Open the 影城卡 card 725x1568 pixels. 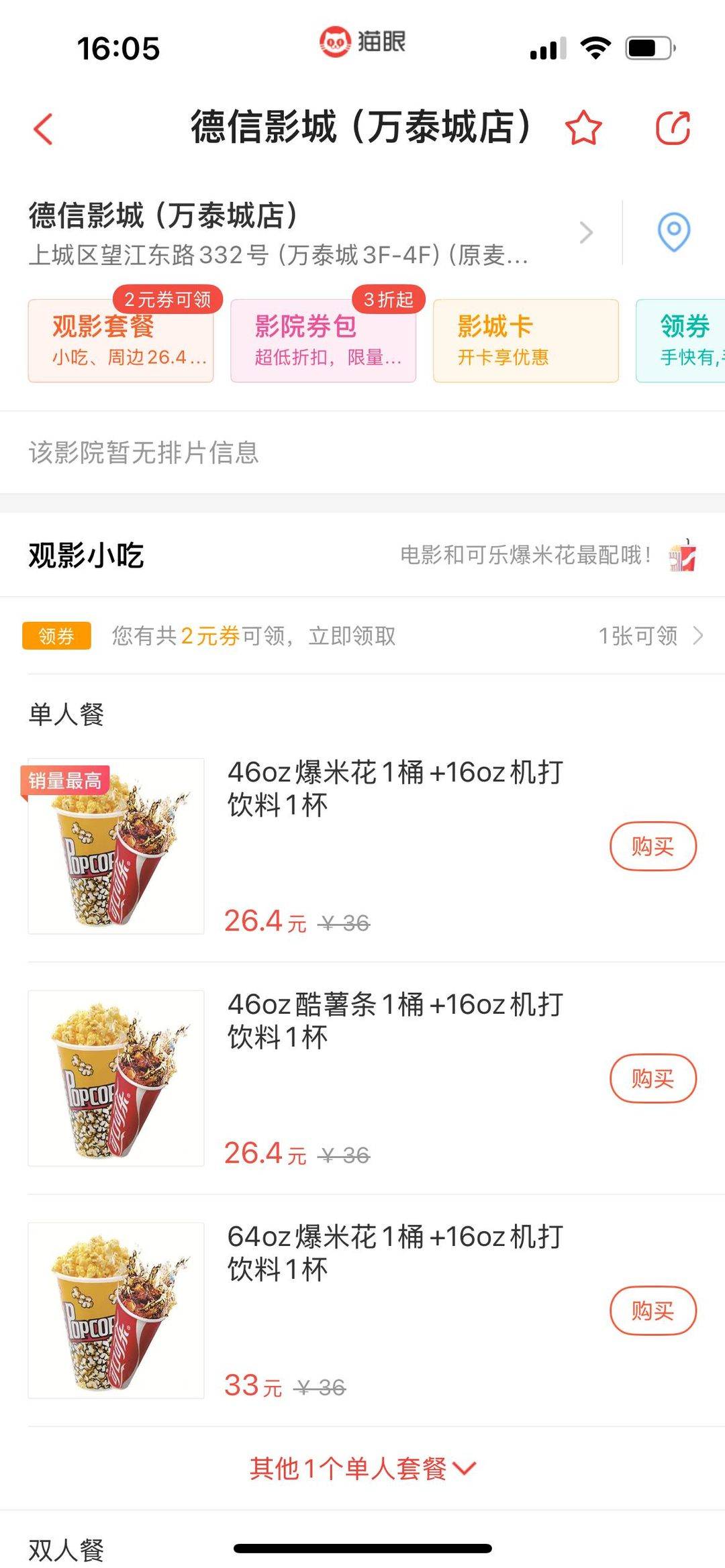coord(526,341)
